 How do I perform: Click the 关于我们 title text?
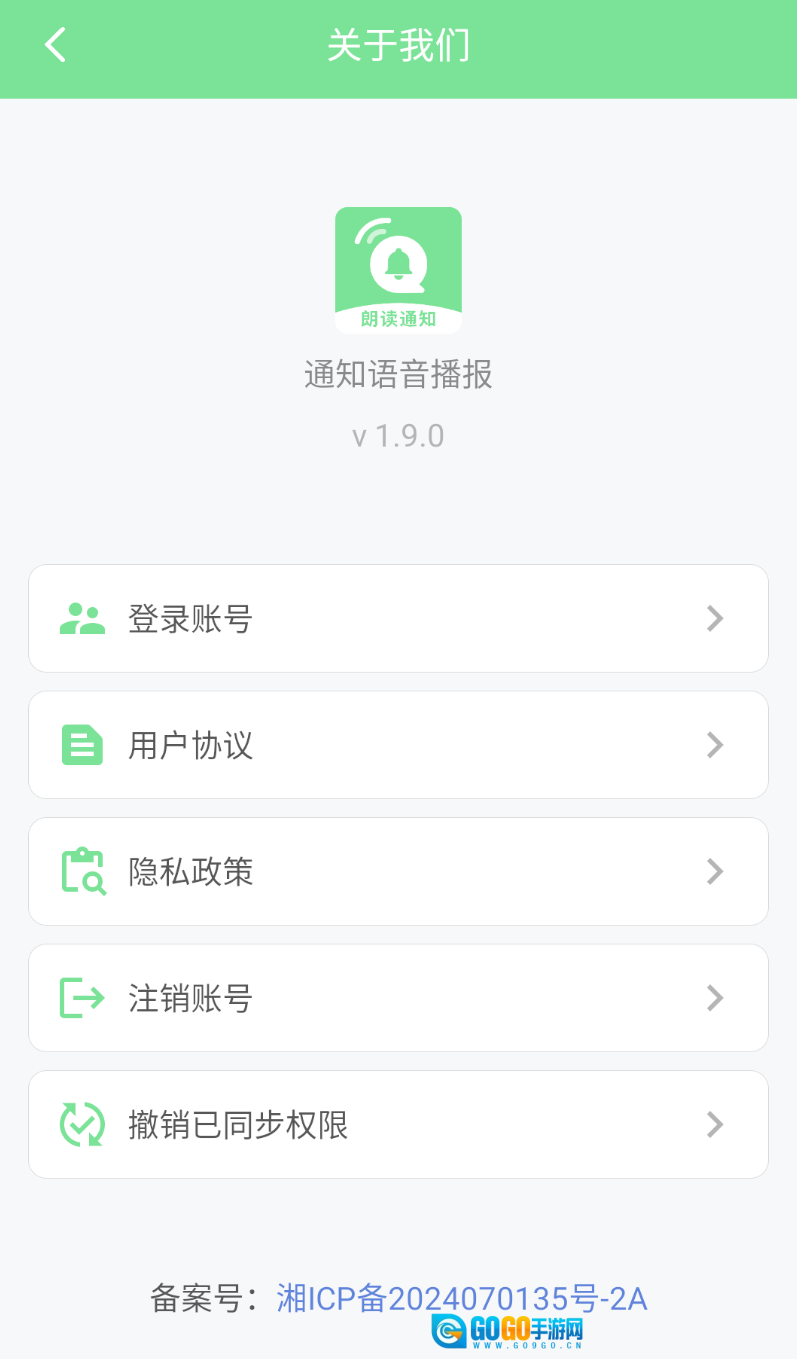pos(398,44)
